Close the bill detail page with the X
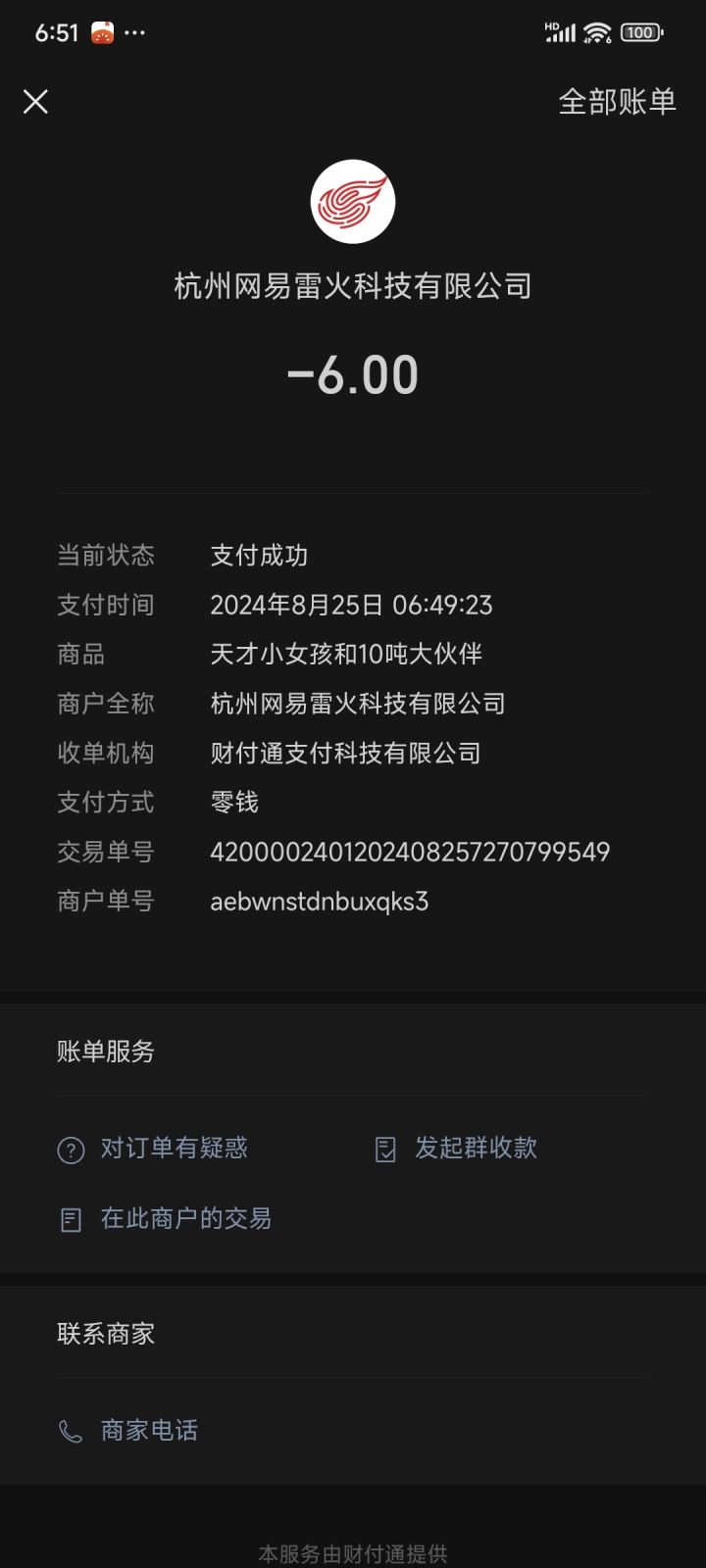 pyautogui.click(x=36, y=102)
